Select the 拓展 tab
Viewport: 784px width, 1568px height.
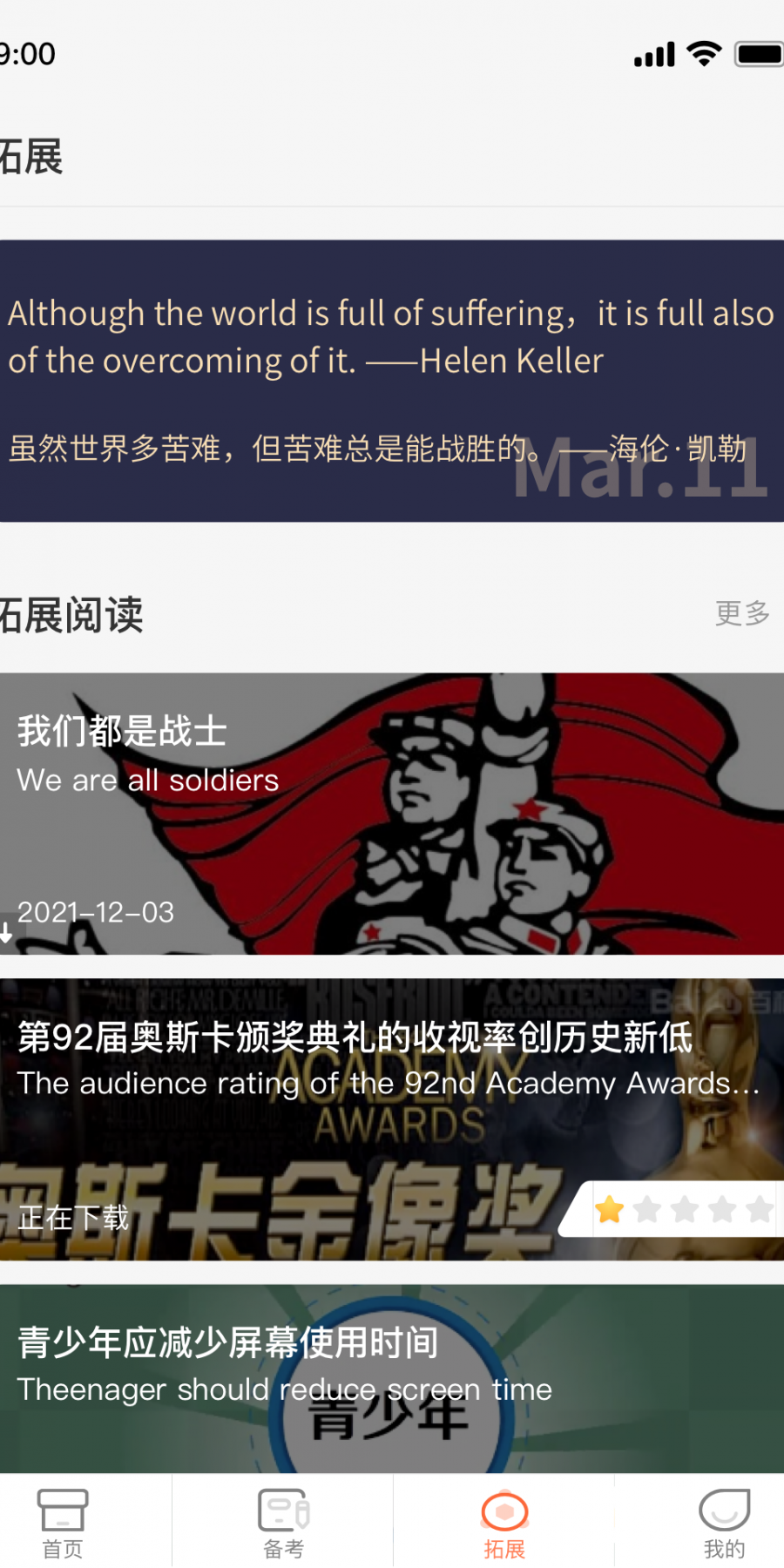pos(504,1521)
